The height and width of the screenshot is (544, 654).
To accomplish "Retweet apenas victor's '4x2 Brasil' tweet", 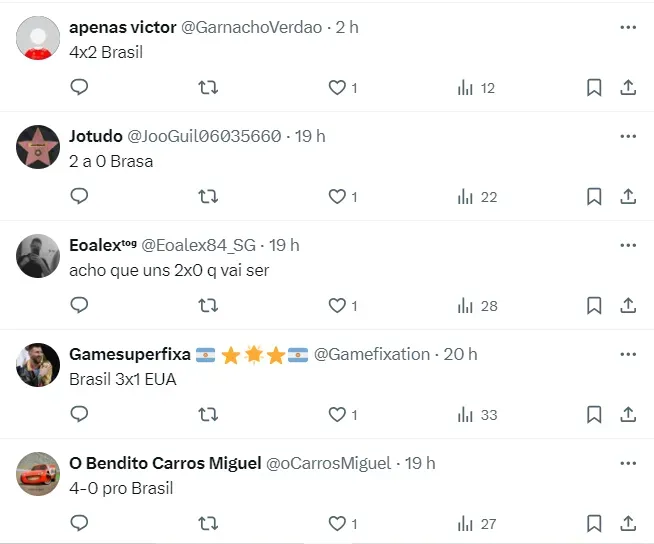I will (208, 88).
